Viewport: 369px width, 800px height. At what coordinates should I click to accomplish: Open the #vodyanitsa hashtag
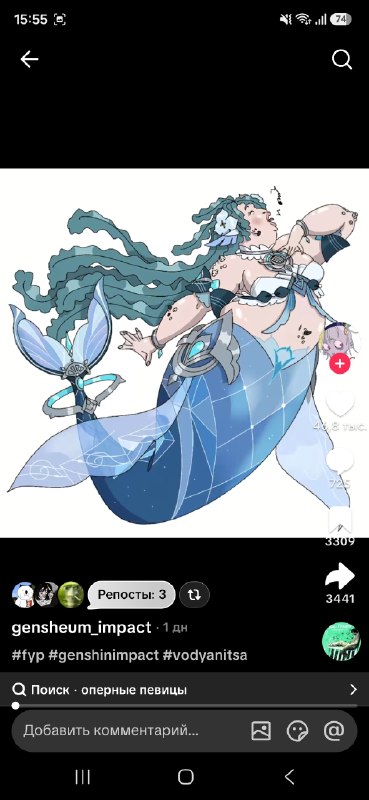click(205, 655)
